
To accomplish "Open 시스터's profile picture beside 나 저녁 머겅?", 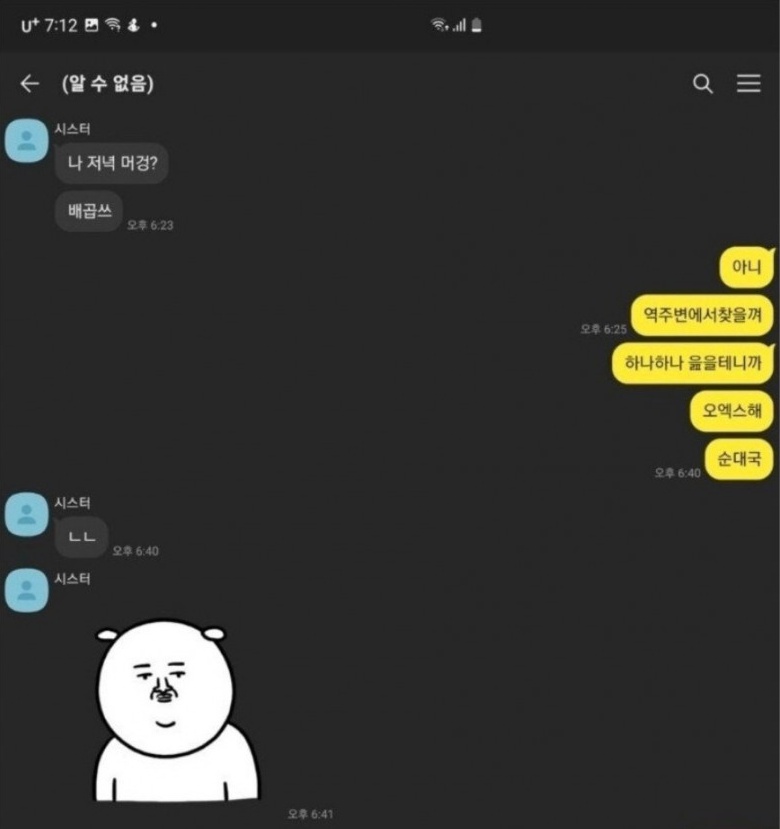I will pos(26,140).
